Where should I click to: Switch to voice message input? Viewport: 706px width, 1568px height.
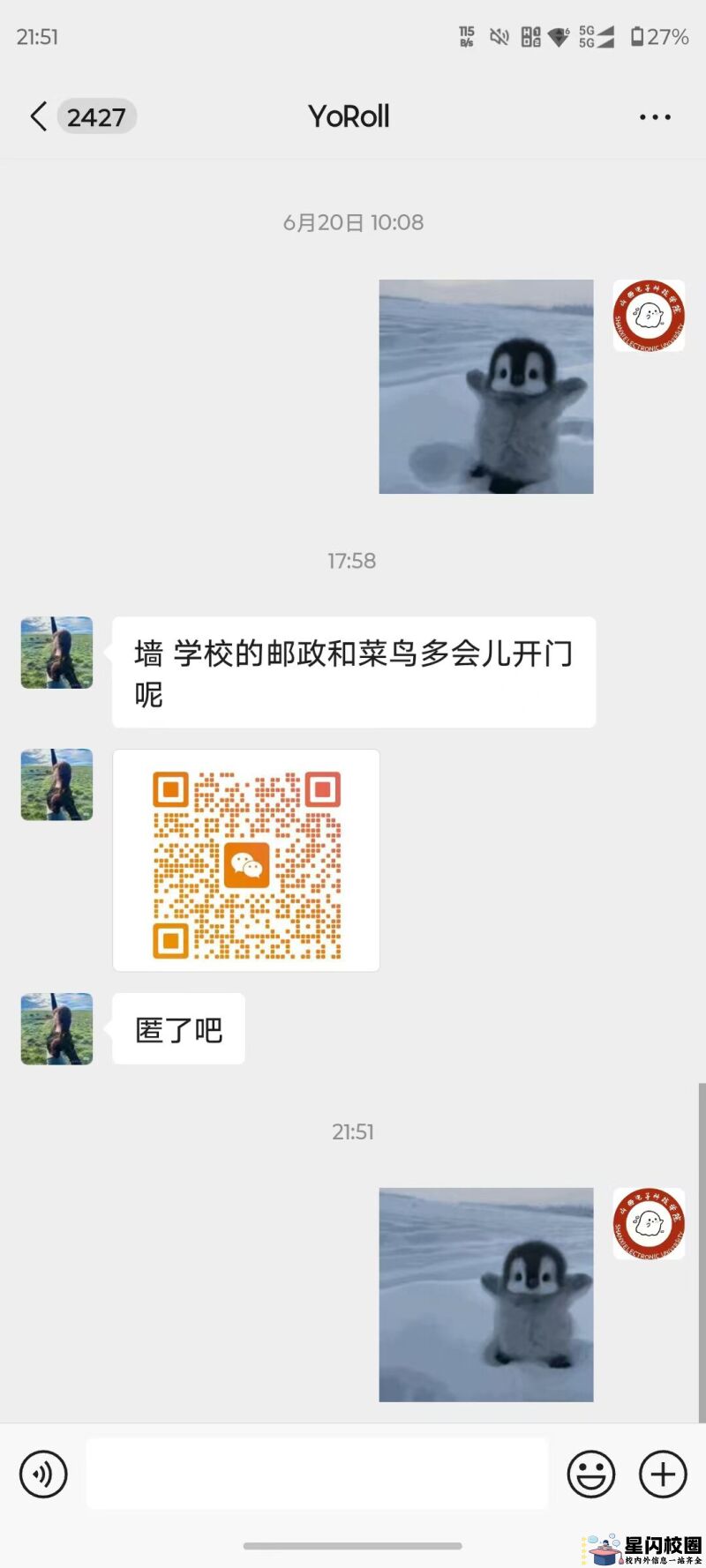coord(43,1474)
